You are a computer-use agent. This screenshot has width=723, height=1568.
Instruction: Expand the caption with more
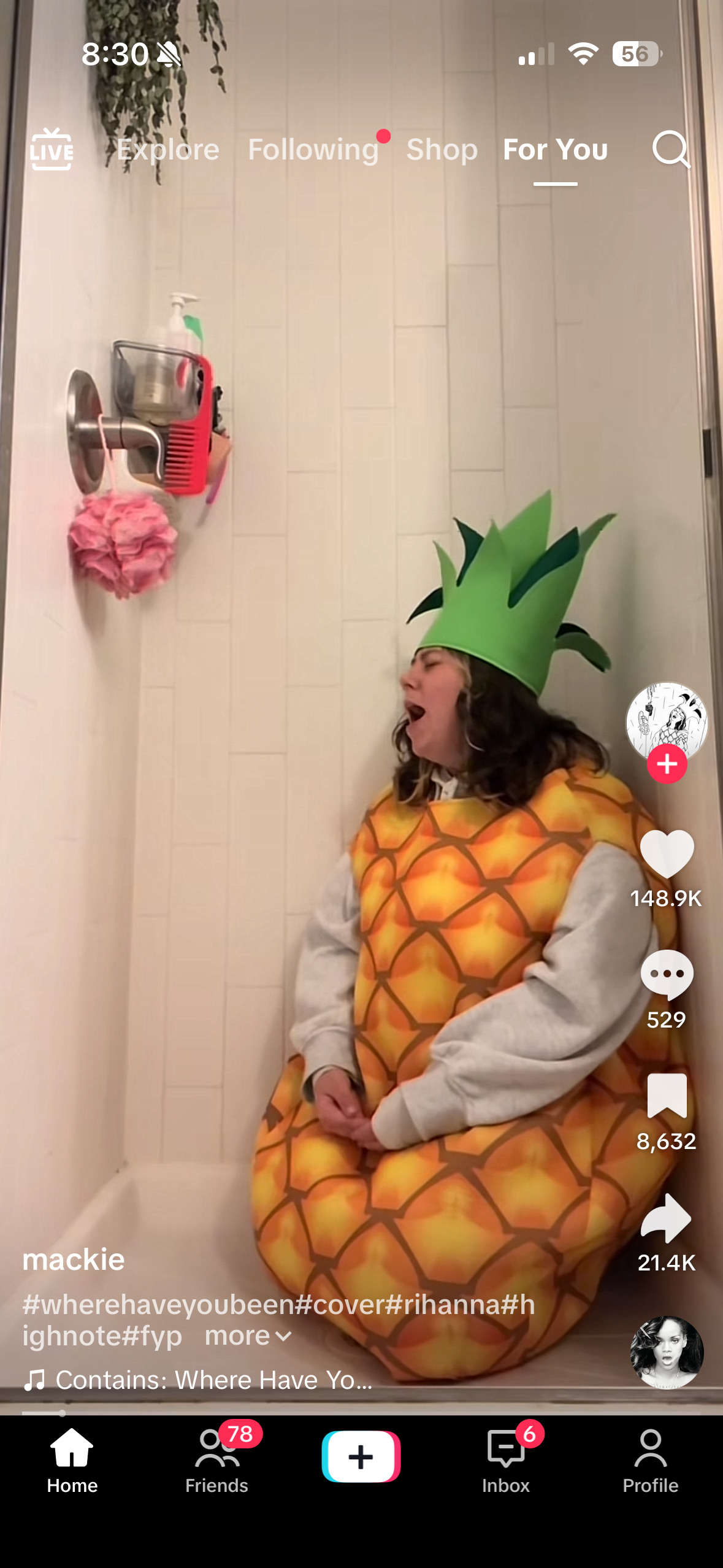tap(247, 1336)
